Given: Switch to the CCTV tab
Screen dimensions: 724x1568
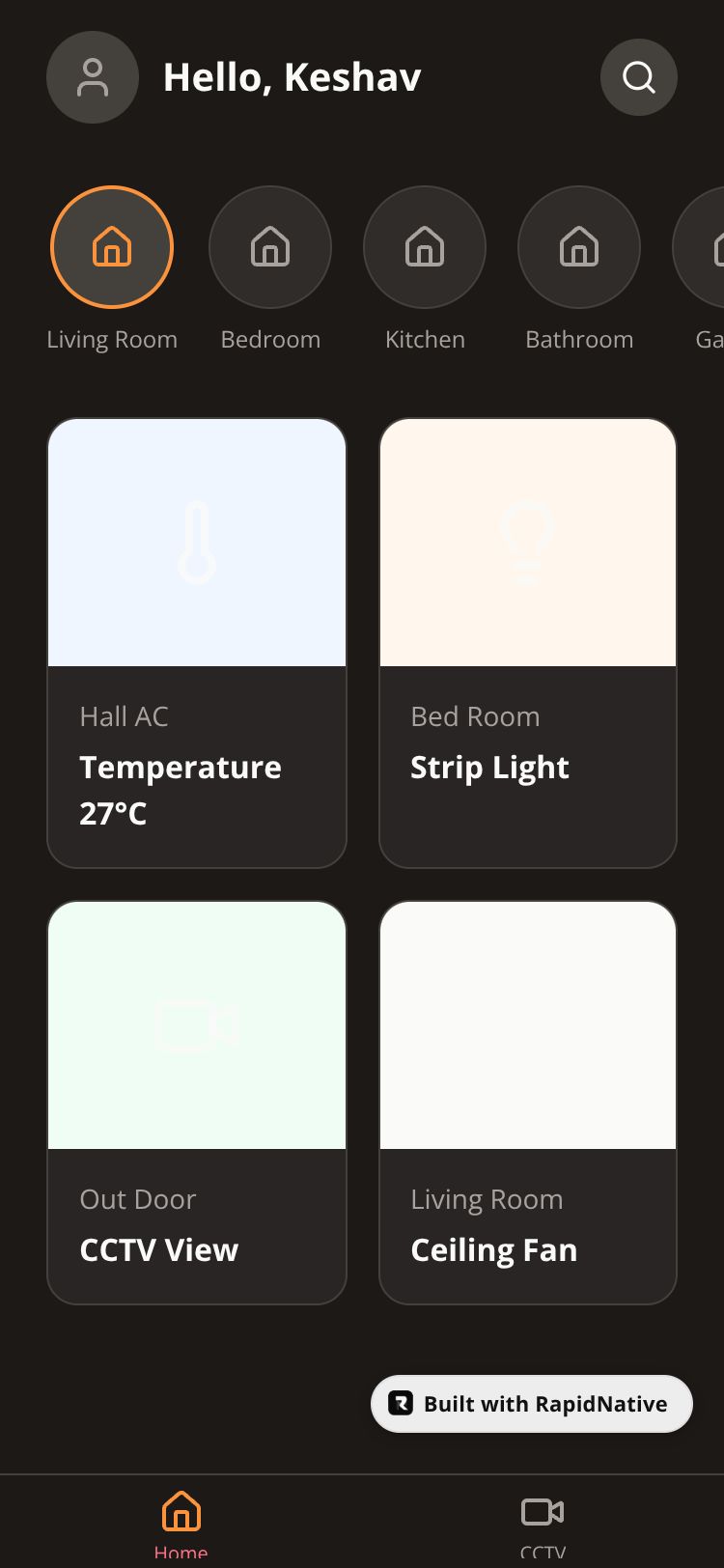Looking at the screenshot, I should pyautogui.click(x=543, y=1524).
